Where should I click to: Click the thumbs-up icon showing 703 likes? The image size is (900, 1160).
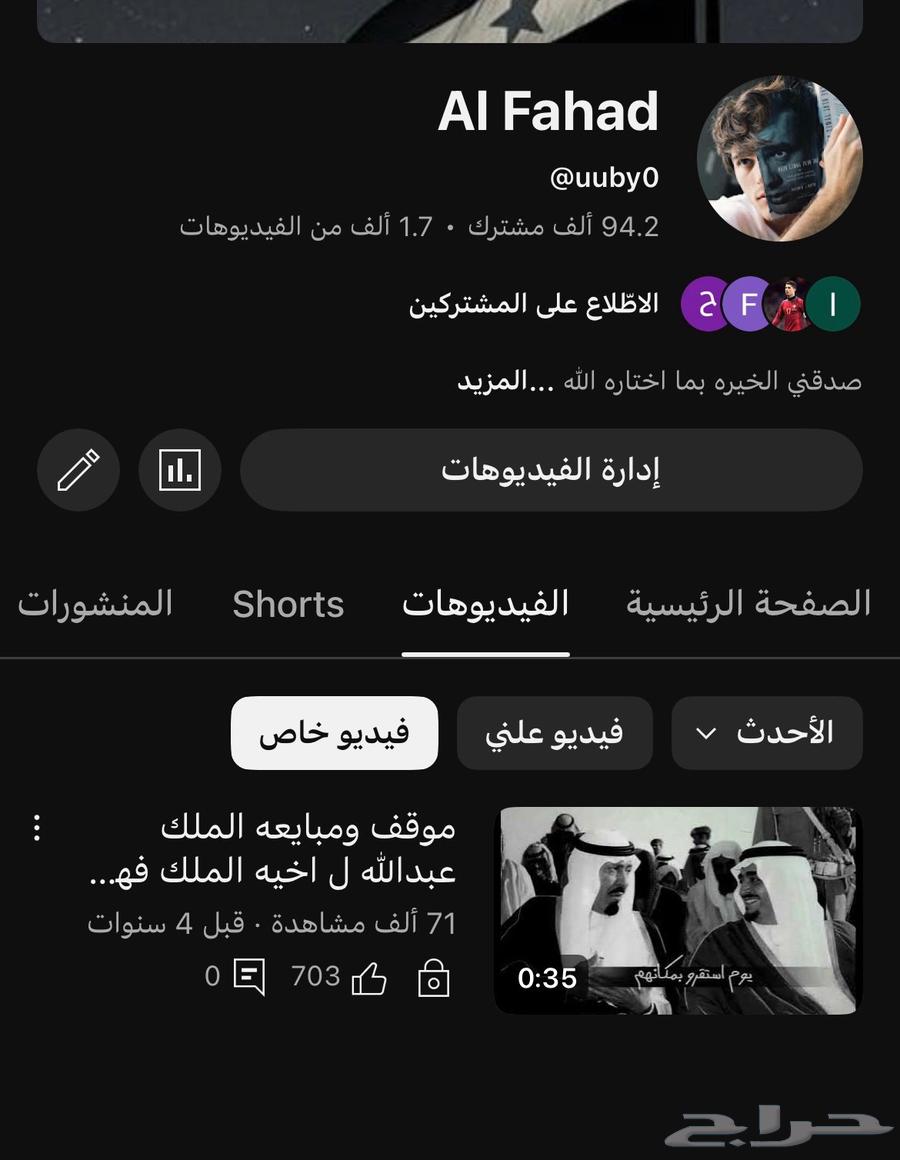click(x=372, y=977)
